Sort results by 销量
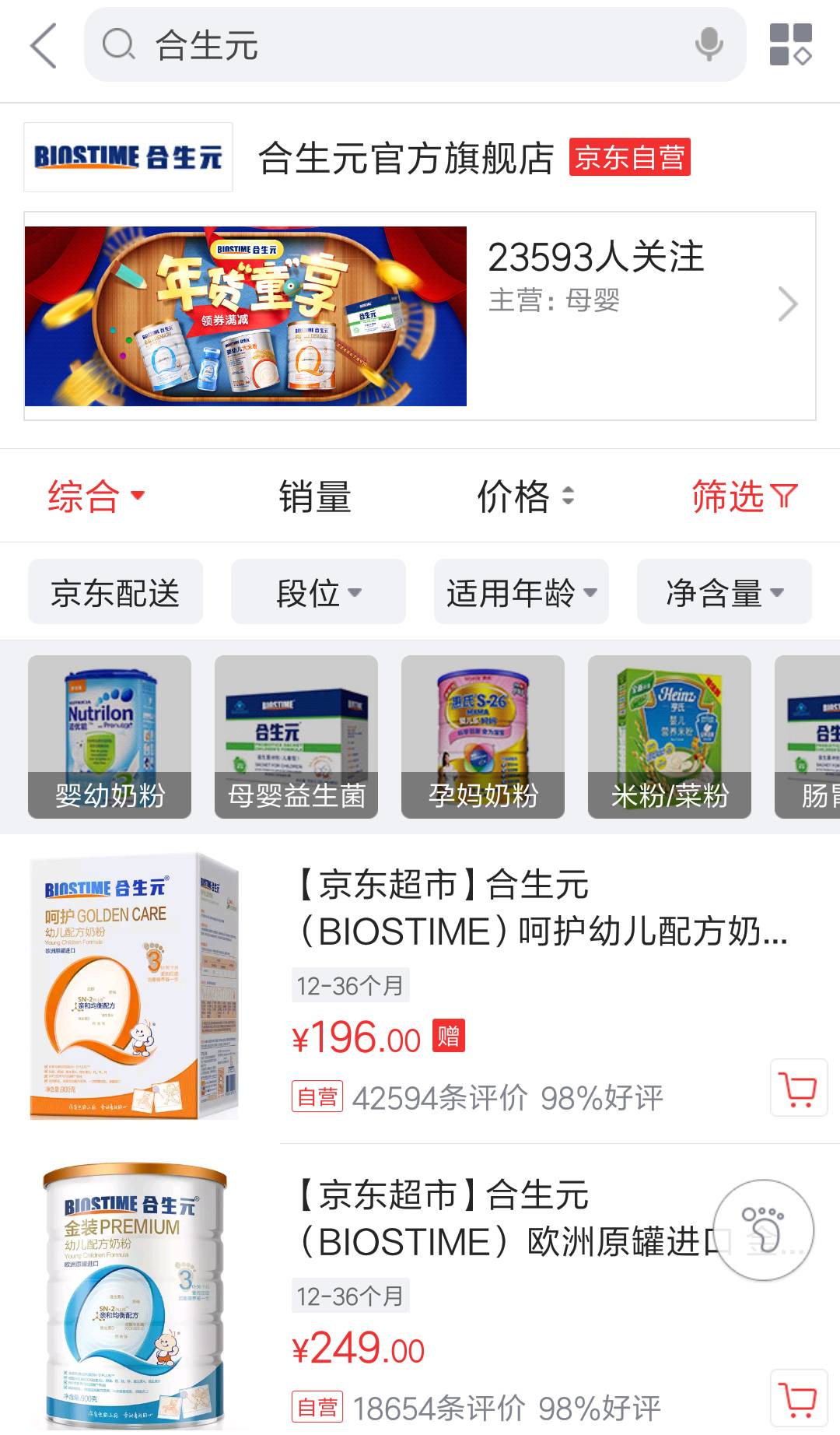Image resolution: width=840 pixels, height=1435 pixels. click(x=314, y=496)
